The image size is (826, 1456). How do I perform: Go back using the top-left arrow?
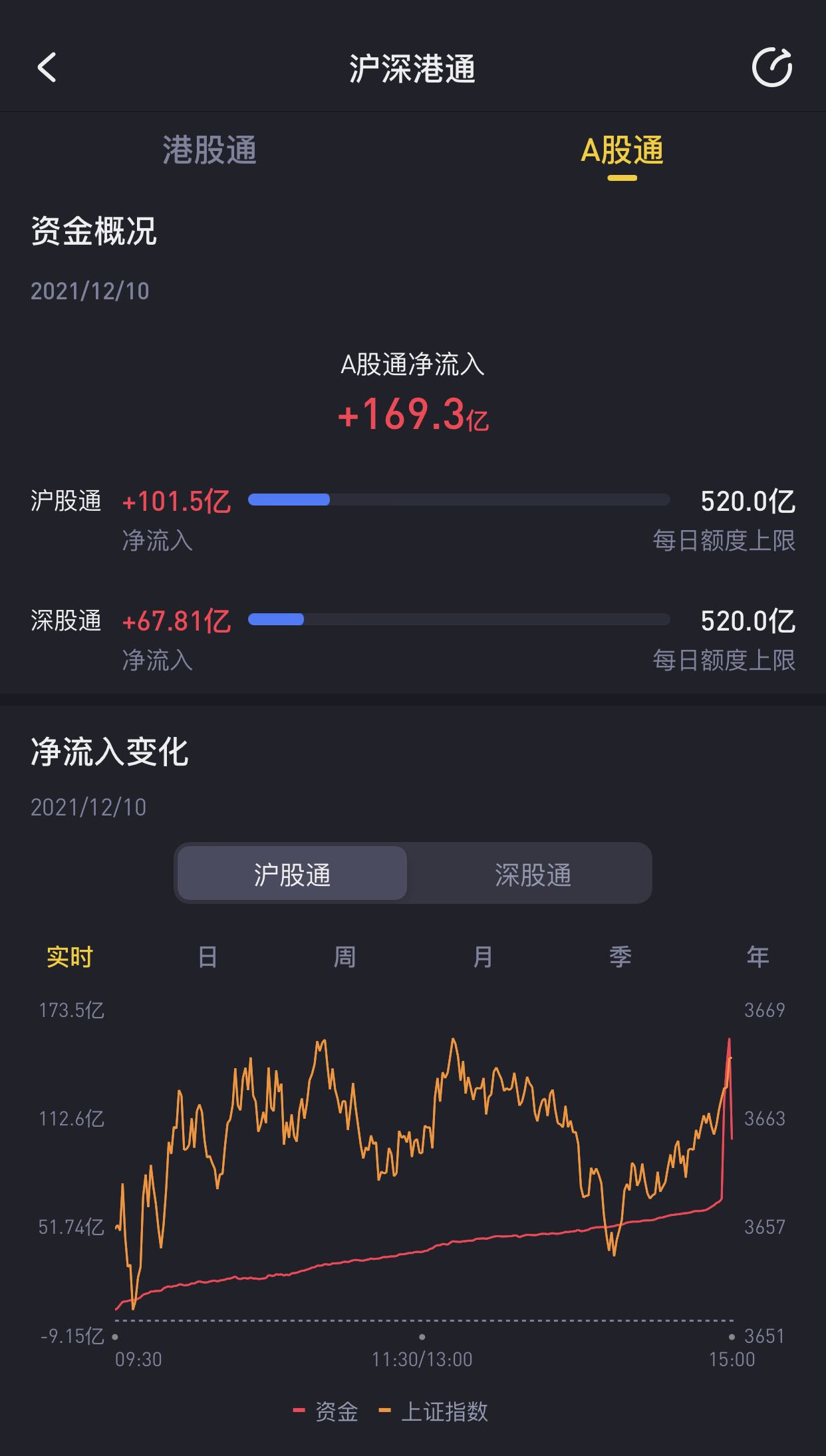click(x=47, y=67)
